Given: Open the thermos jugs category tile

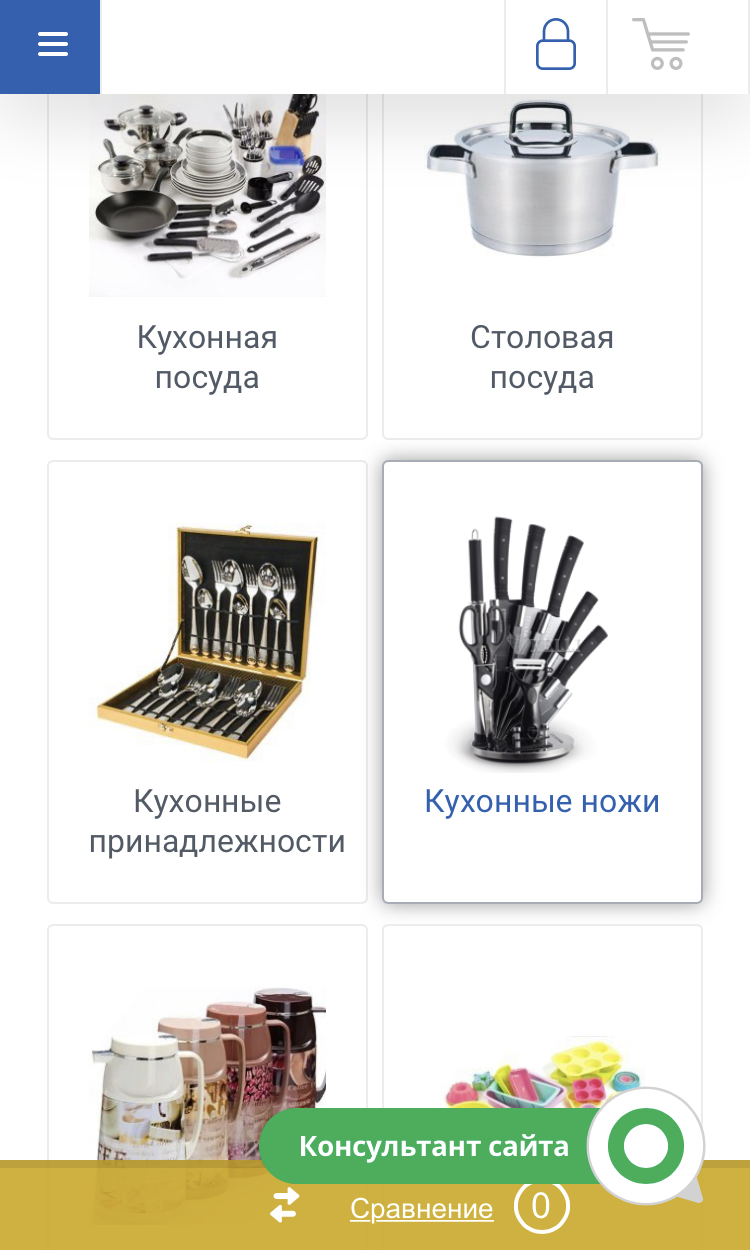Looking at the screenshot, I should [208, 1050].
